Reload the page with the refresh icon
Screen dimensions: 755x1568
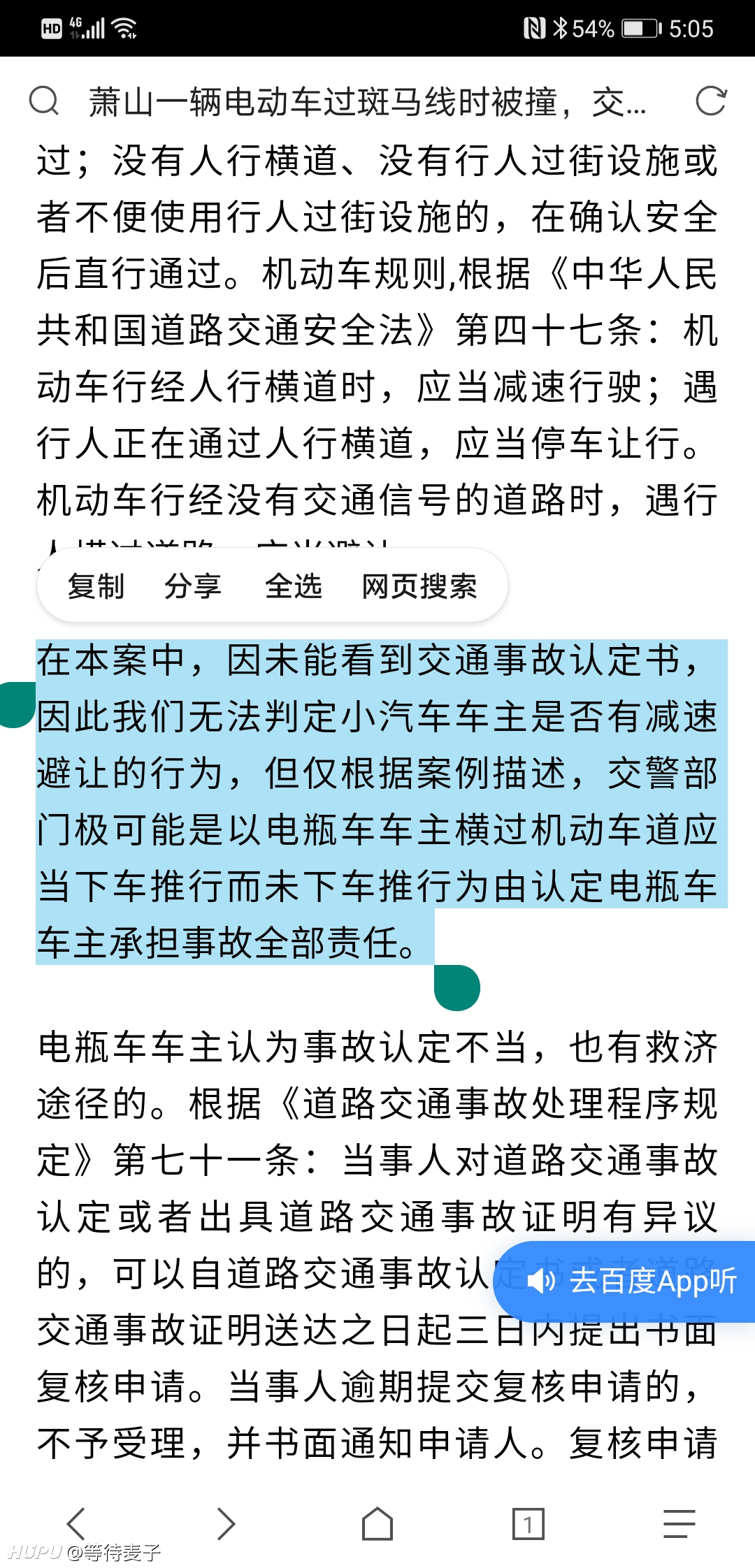click(712, 101)
